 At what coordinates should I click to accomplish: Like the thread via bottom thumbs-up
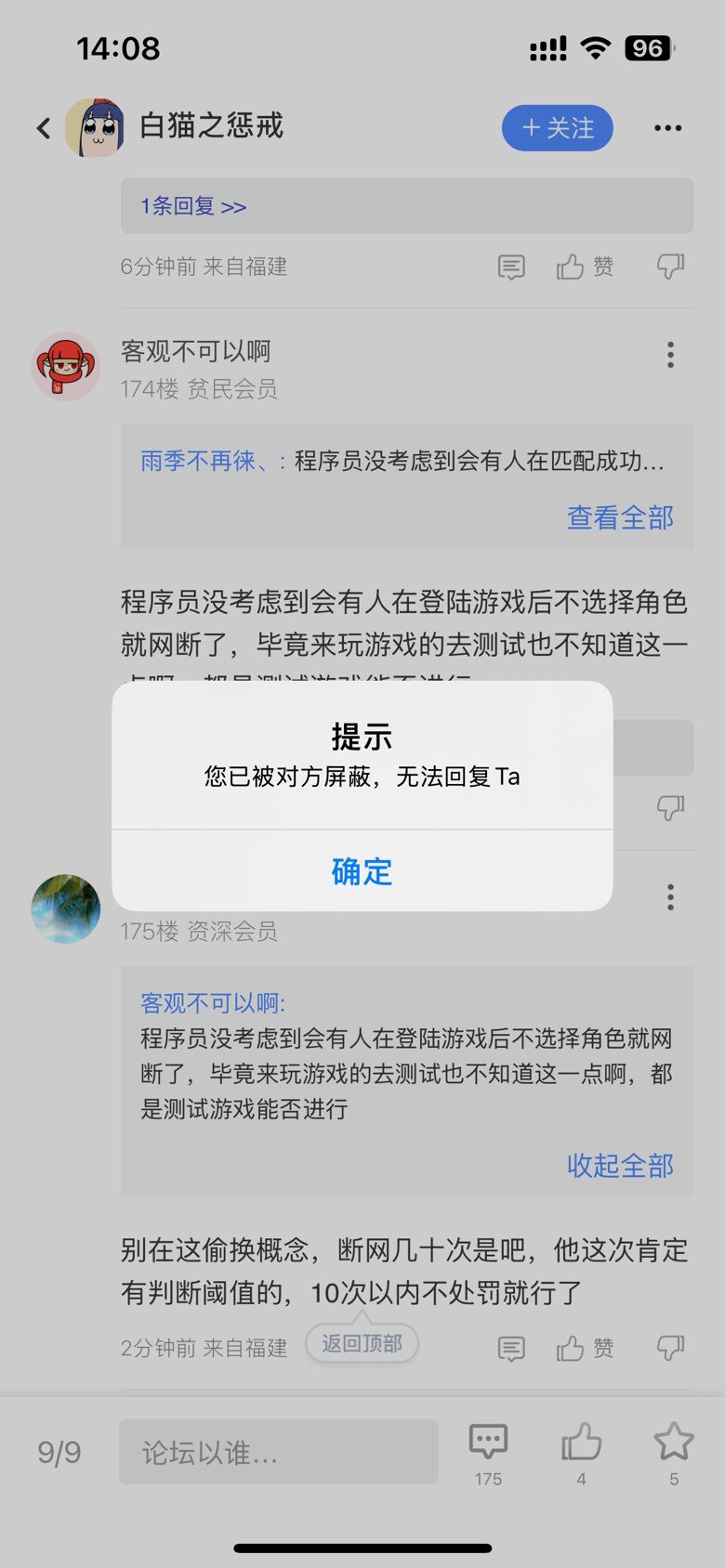582,1452
